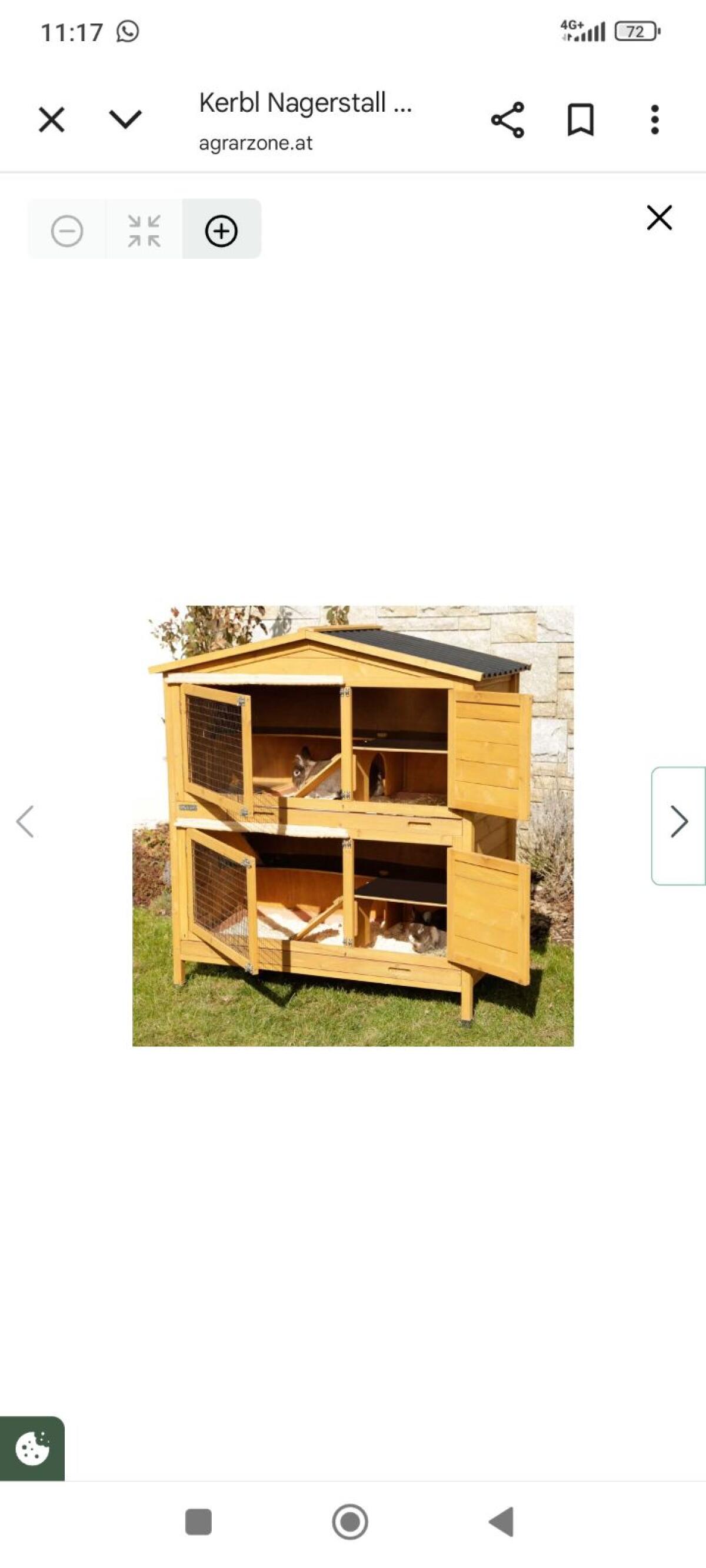Image resolution: width=706 pixels, height=1568 pixels.
Task: Zoom out of the product image
Action: click(67, 231)
